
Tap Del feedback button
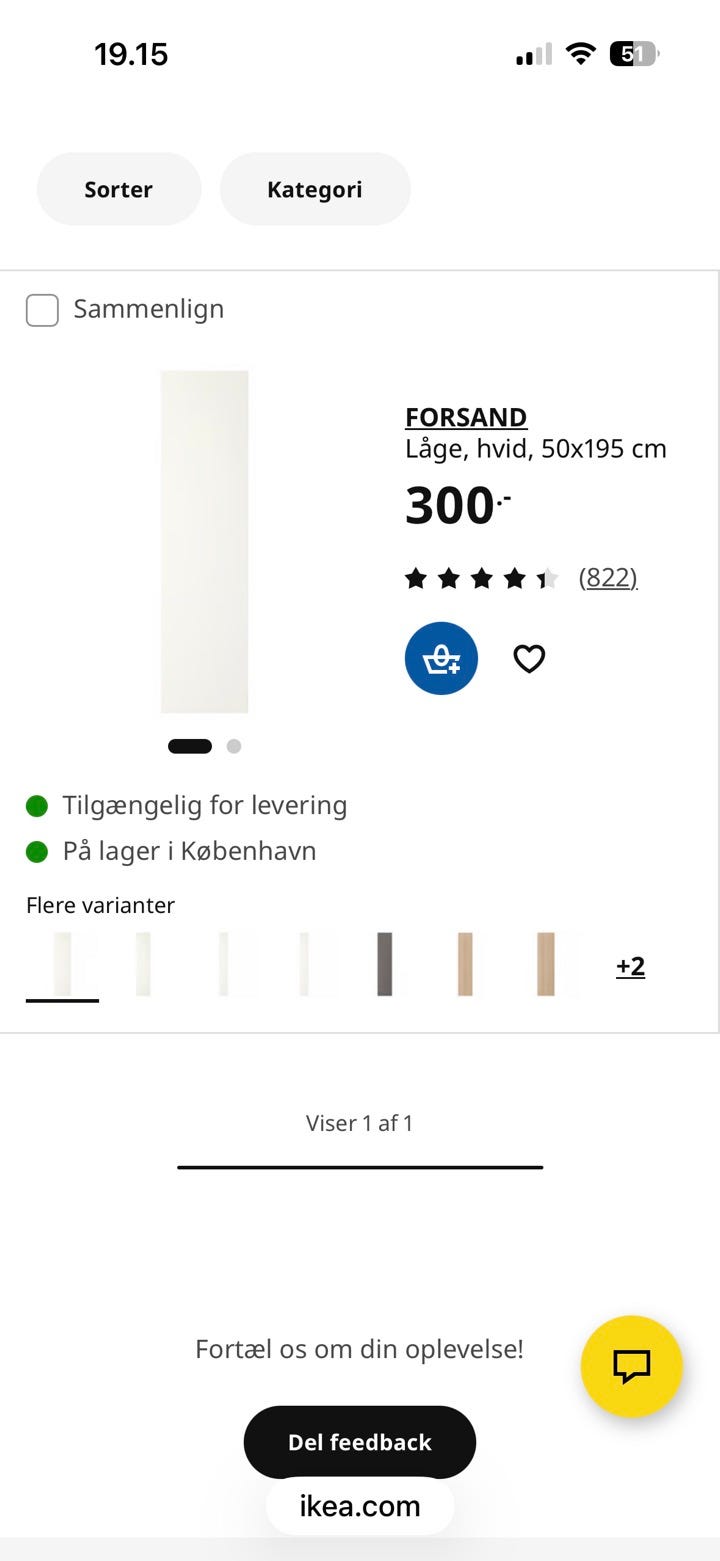pos(360,1442)
